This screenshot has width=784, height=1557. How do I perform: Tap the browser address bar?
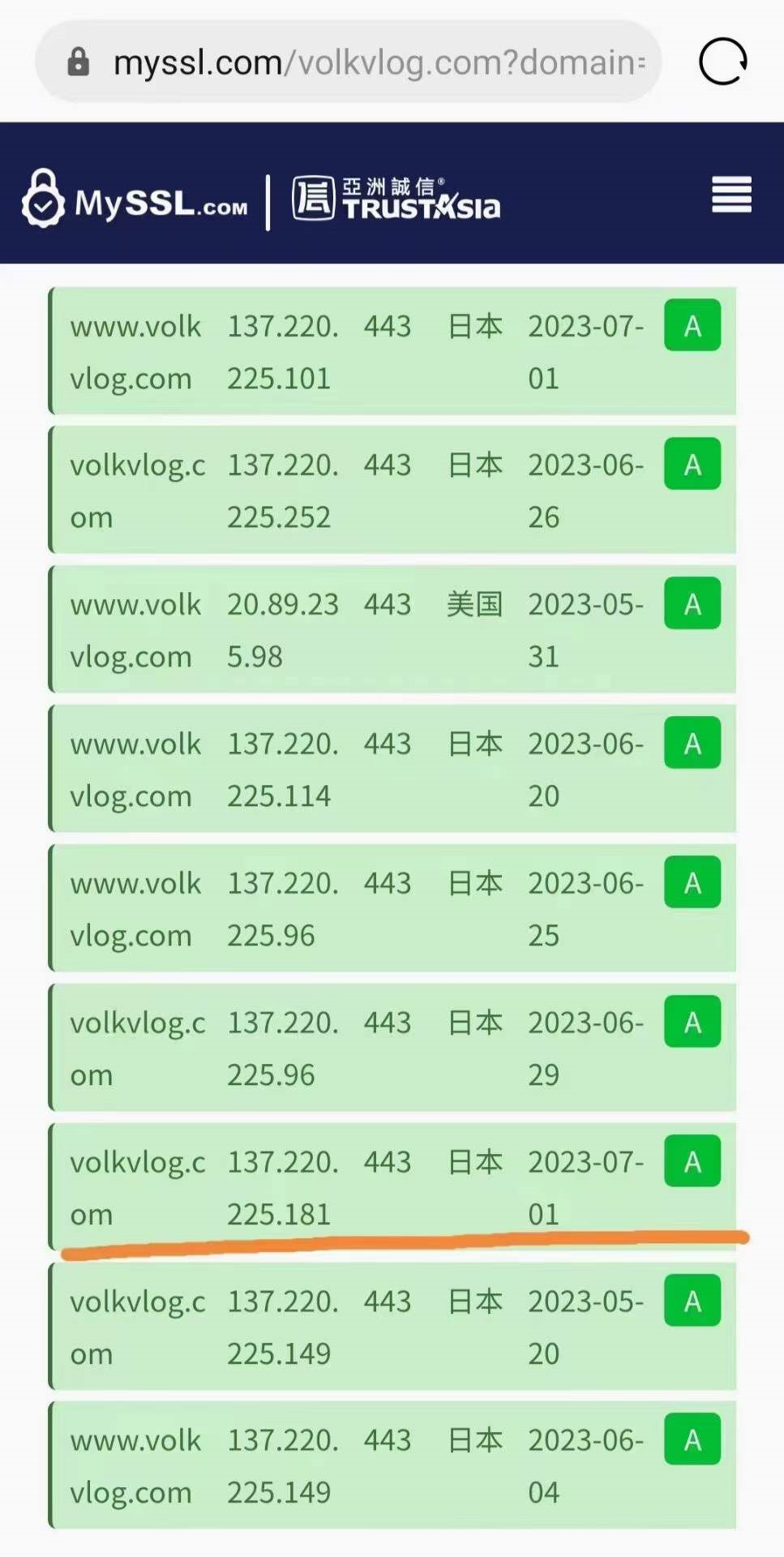click(x=349, y=62)
